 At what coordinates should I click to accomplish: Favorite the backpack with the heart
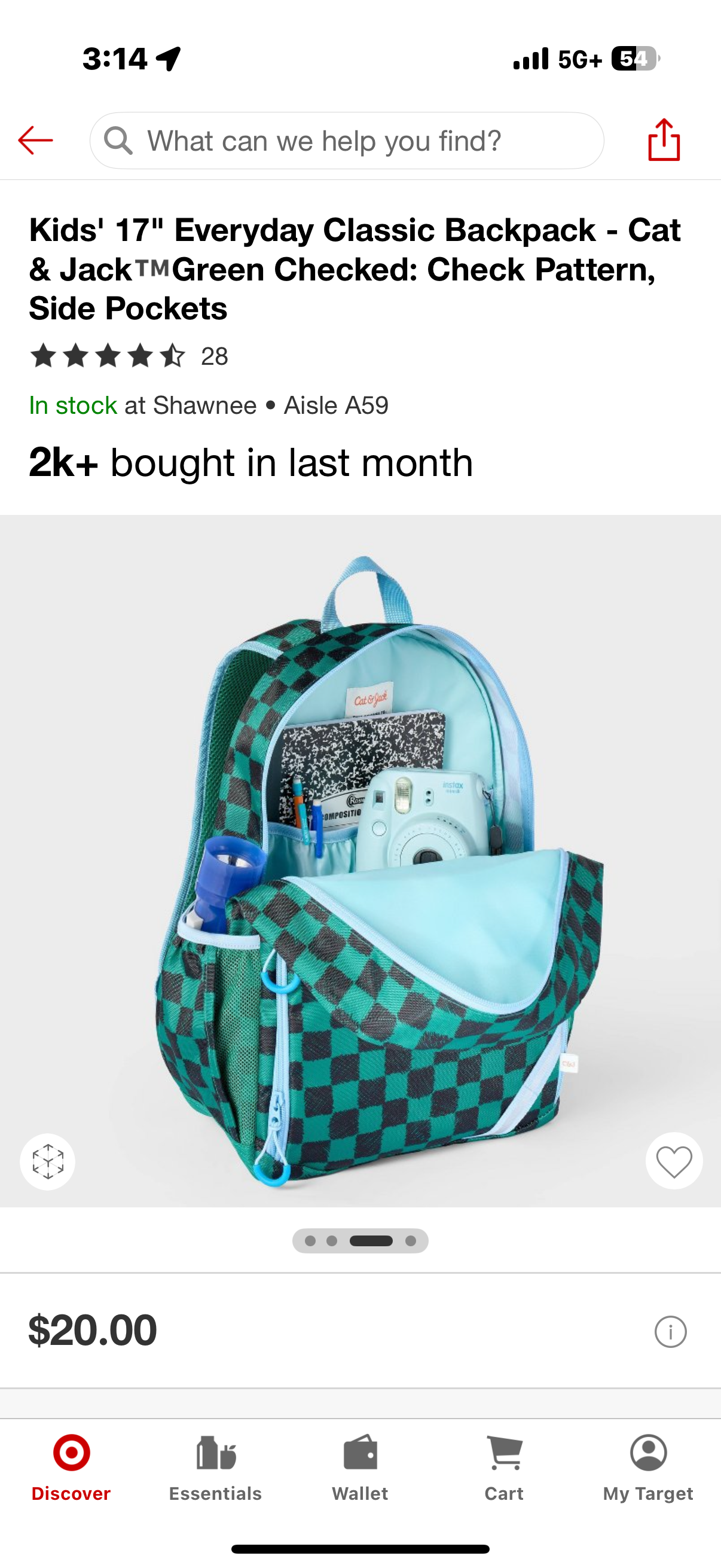[674, 1161]
